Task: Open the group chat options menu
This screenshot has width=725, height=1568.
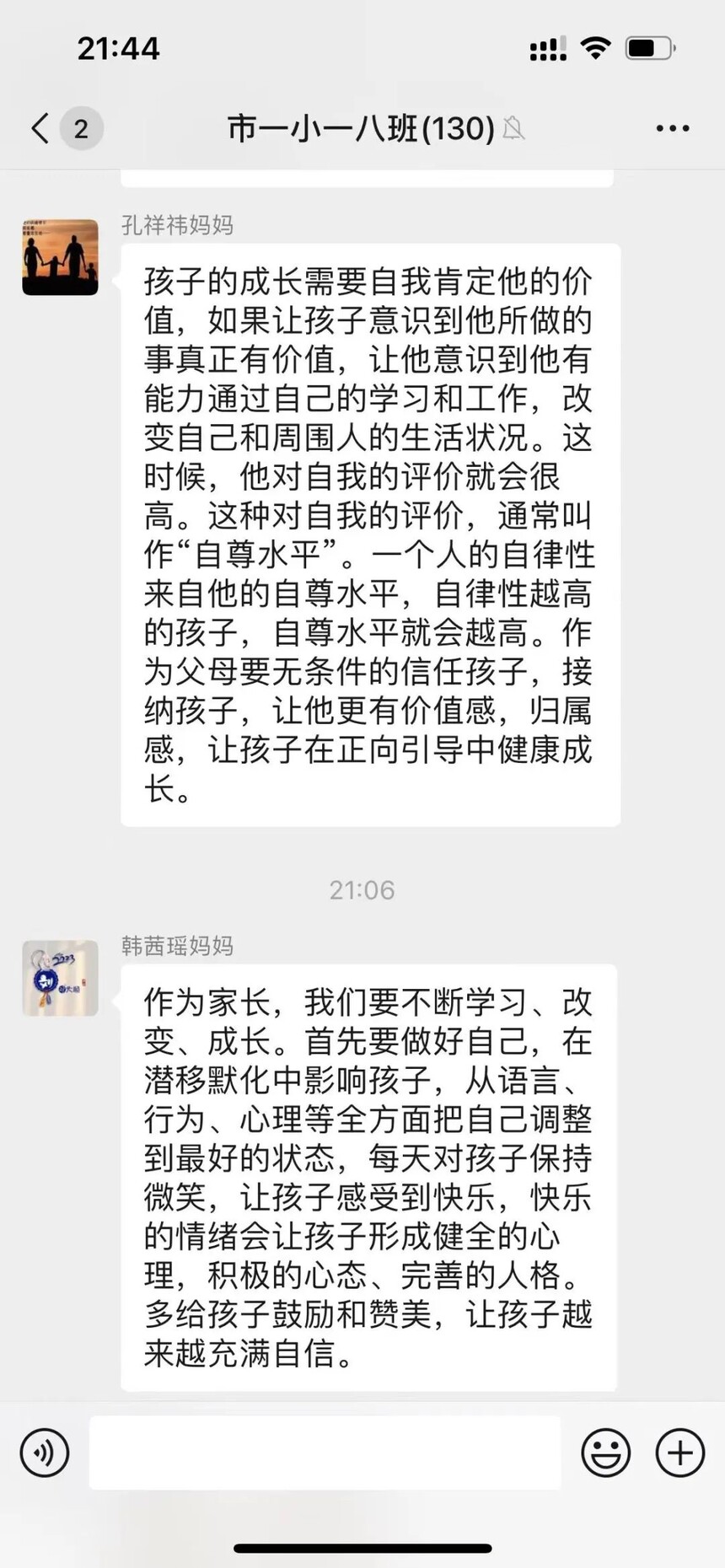Action: coord(672,128)
